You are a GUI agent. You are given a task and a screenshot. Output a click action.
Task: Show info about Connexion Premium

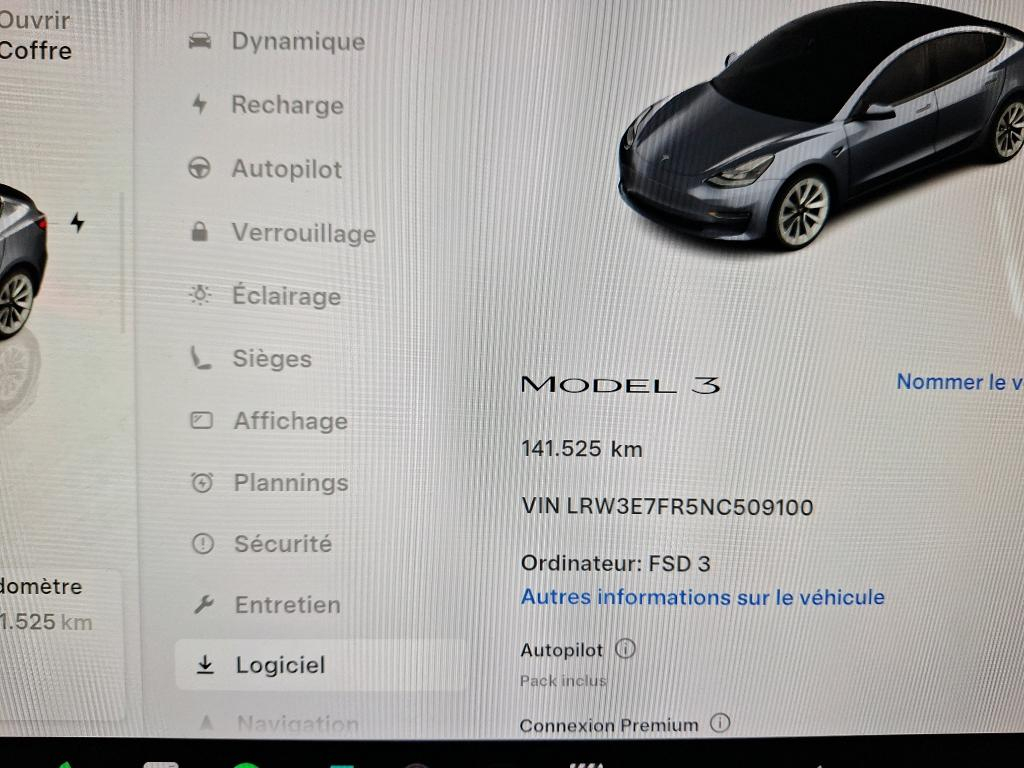(x=719, y=724)
